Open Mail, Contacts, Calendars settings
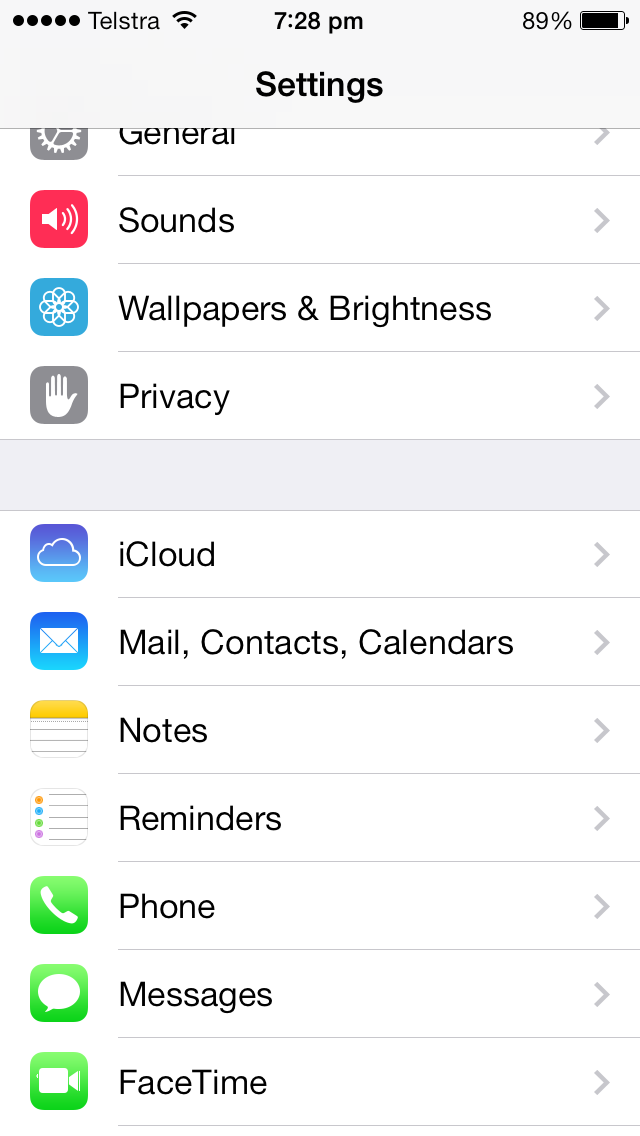The height and width of the screenshot is (1136, 640). tap(320, 642)
